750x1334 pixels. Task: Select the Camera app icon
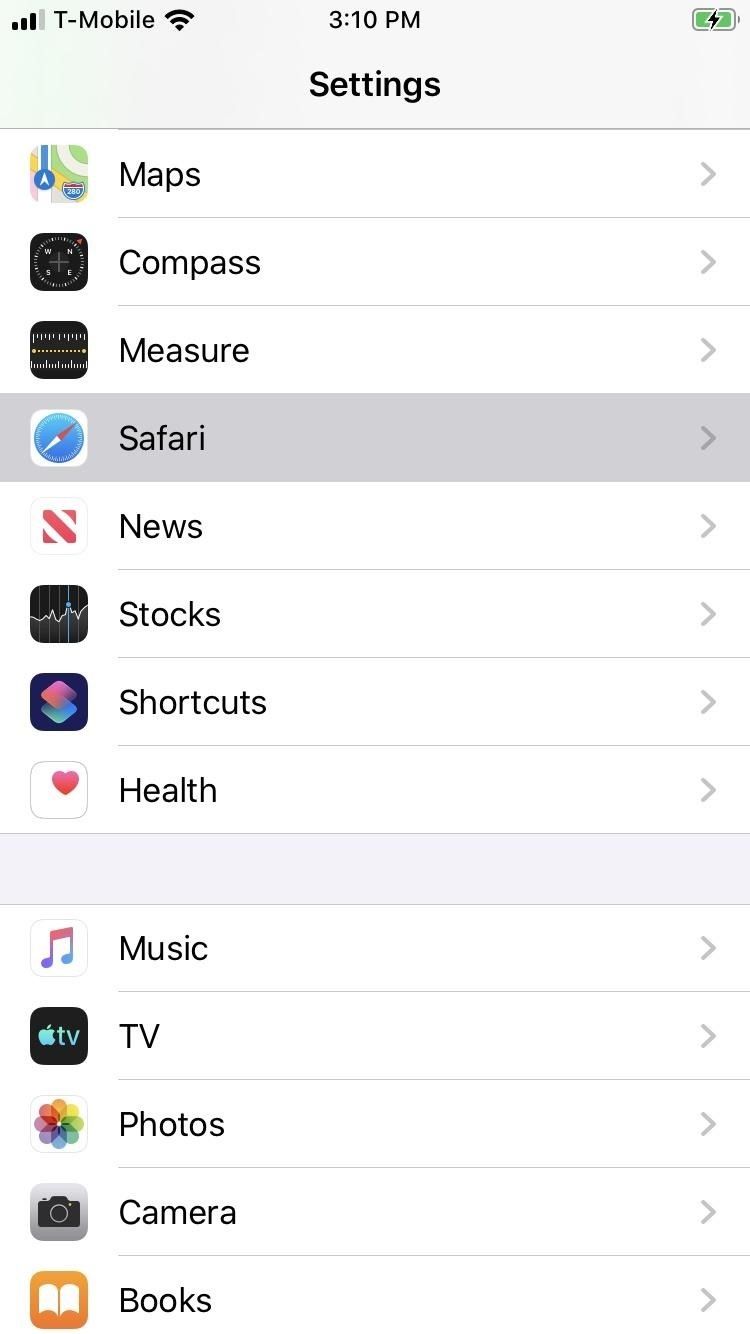coord(58,1212)
